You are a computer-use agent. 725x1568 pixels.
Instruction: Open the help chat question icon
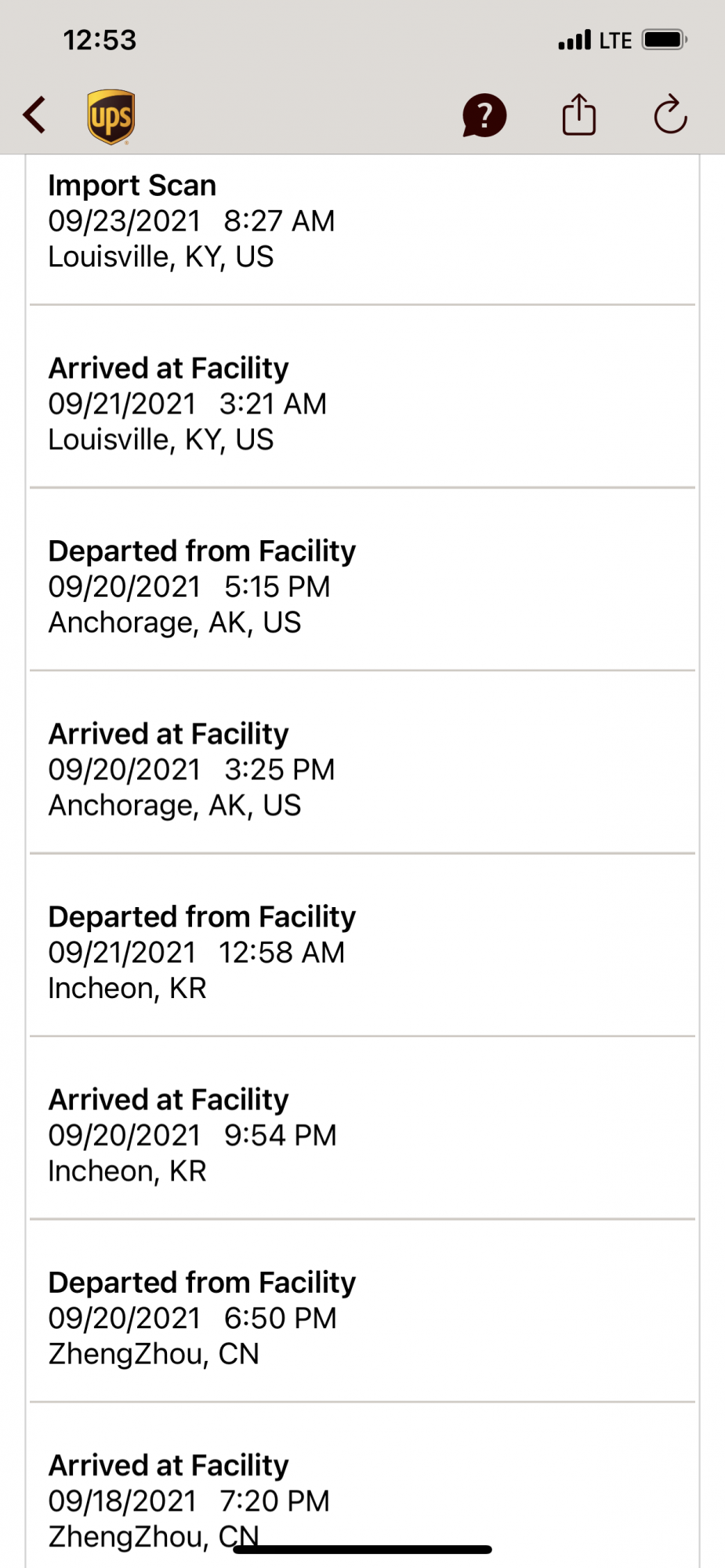484,115
